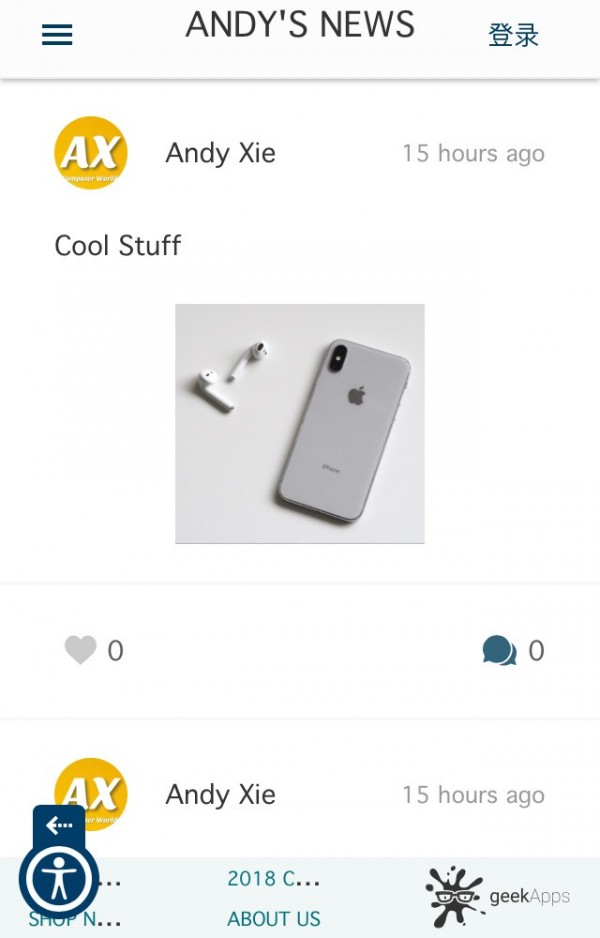Open the geekApps link

(498, 896)
